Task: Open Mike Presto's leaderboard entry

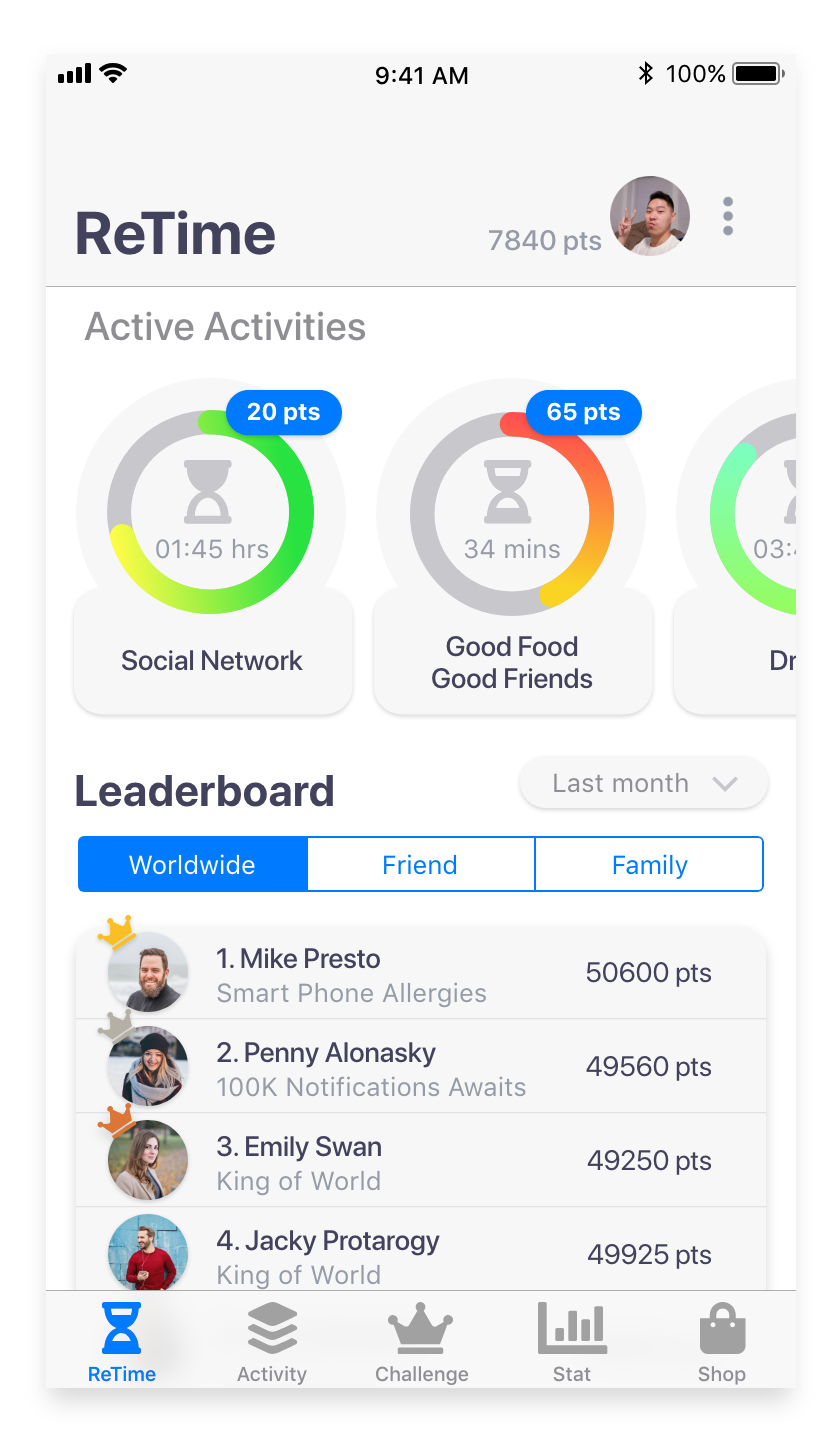Action: point(420,974)
